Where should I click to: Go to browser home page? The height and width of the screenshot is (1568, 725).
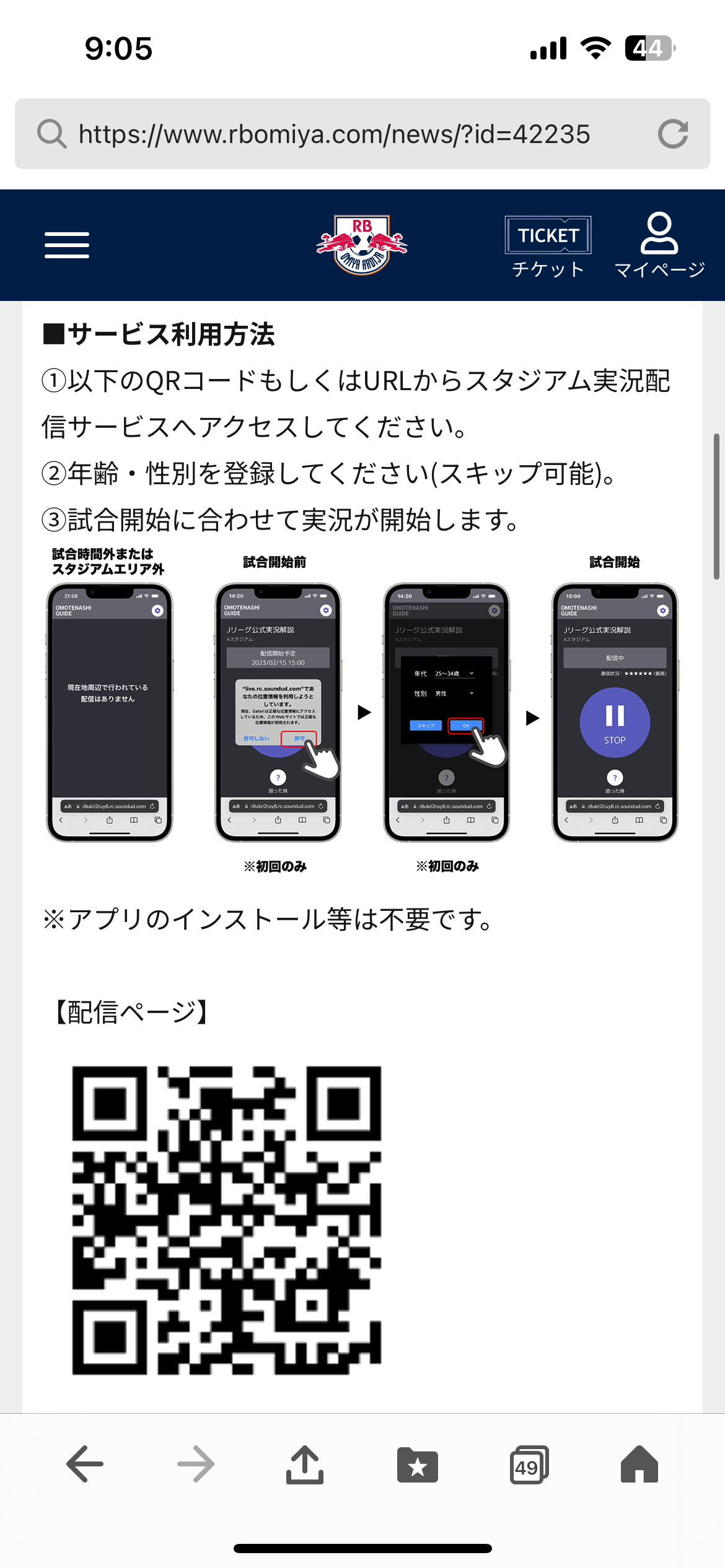click(639, 1464)
